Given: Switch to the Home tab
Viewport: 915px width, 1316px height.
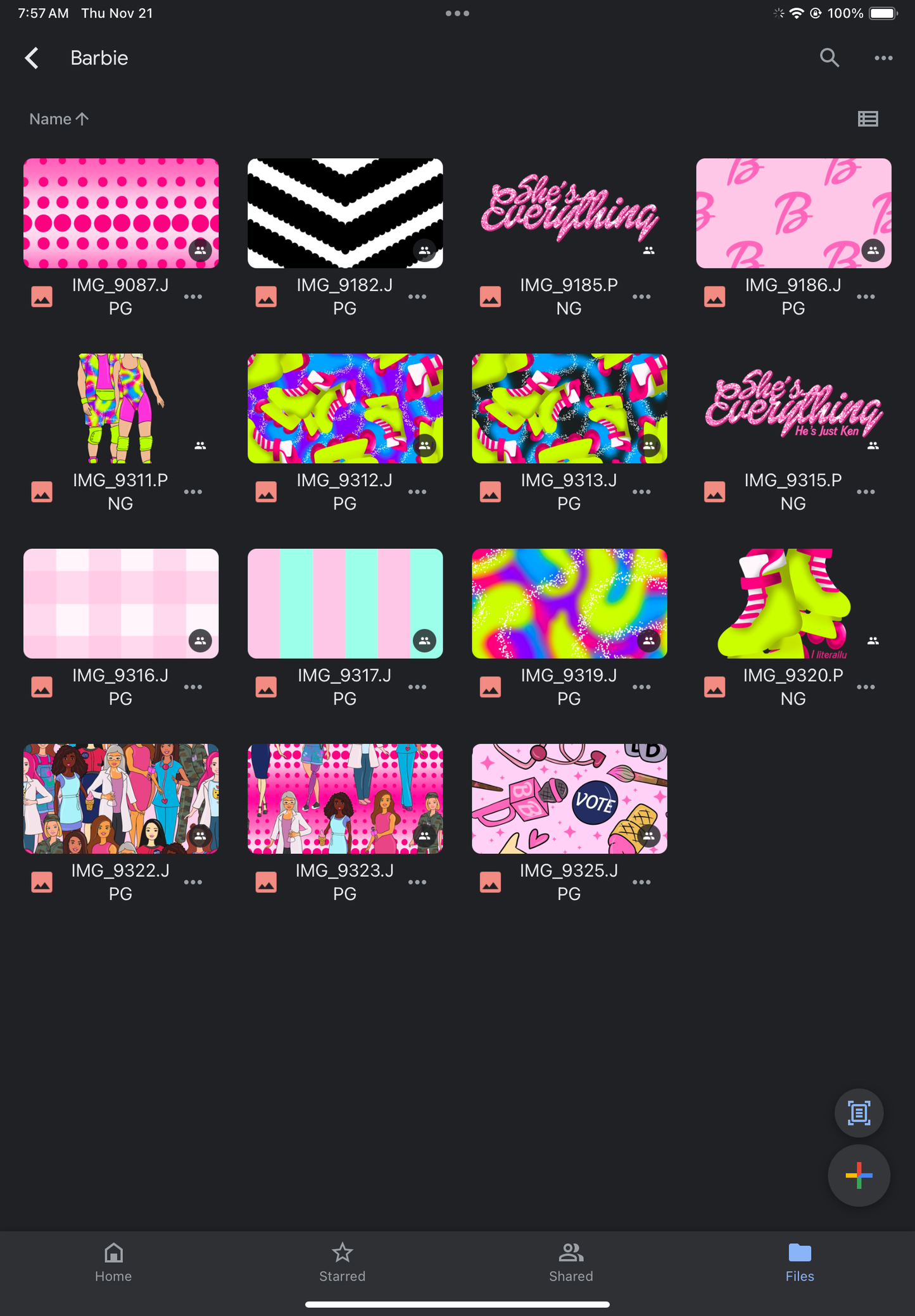Looking at the screenshot, I should [x=113, y=1262].
